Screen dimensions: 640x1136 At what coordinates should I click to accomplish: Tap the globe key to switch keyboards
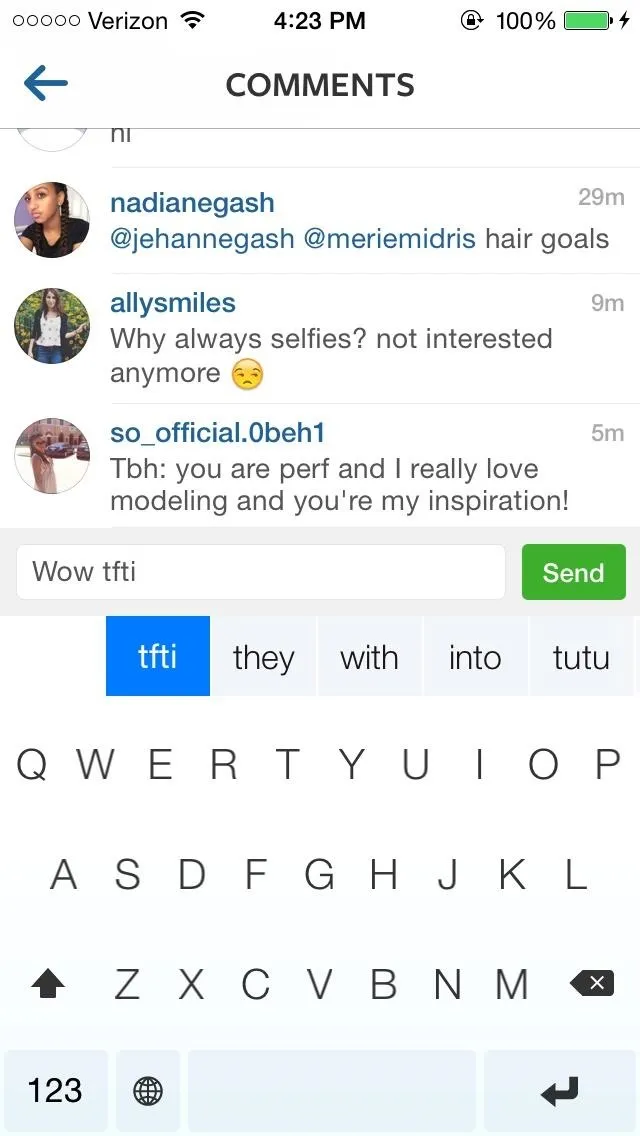[x=148, y=1090]
